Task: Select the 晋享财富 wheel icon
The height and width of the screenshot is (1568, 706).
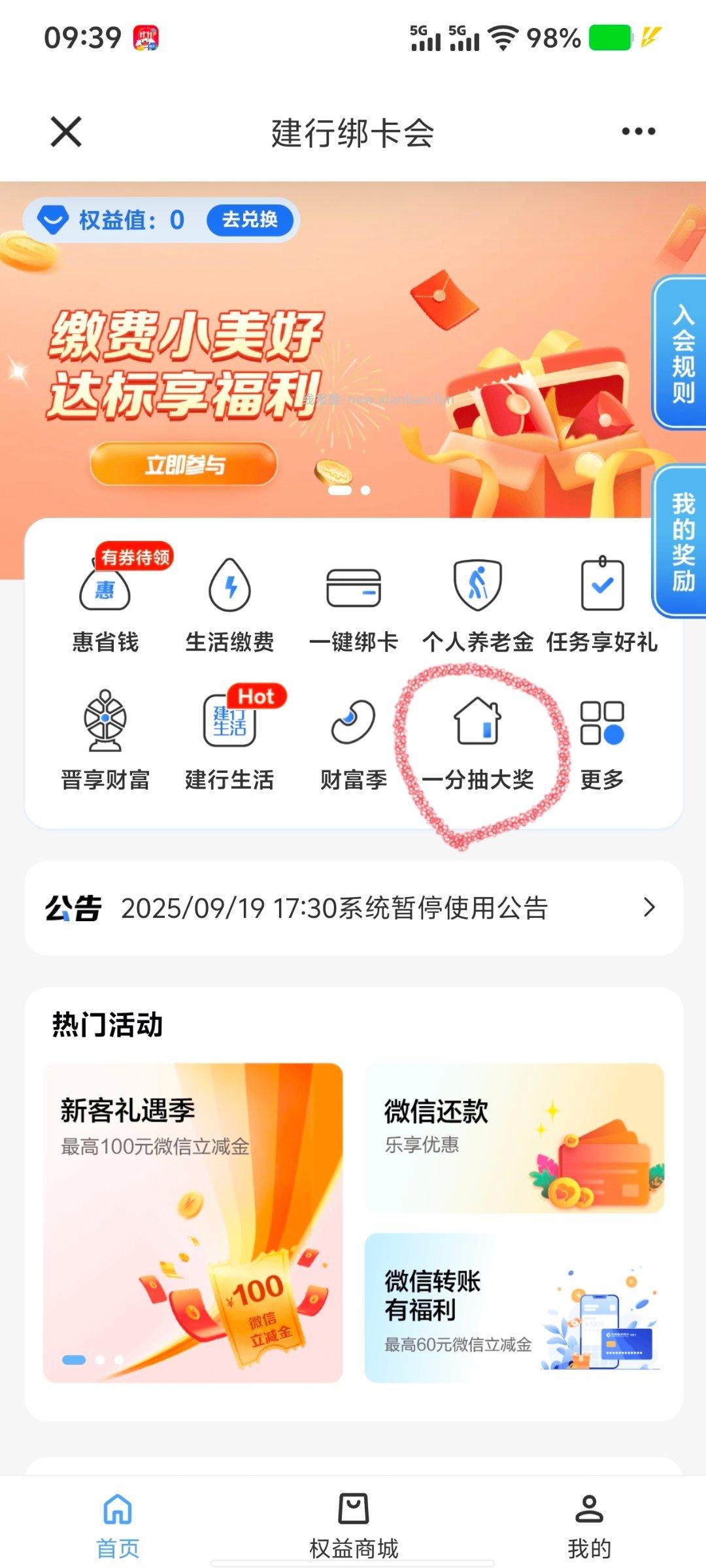Action: pos(105,738)
